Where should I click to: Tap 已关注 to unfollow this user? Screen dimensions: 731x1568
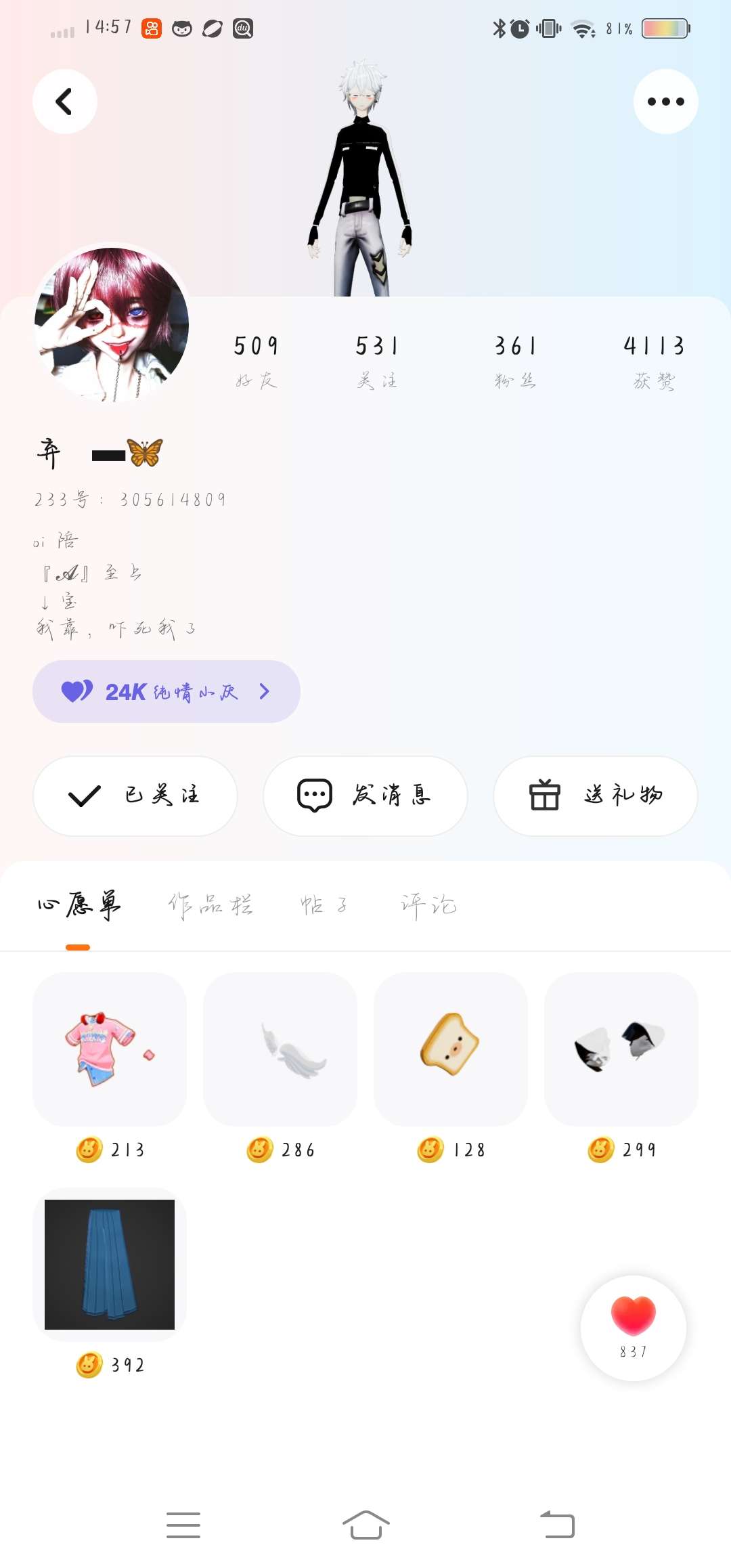(135, 796)
